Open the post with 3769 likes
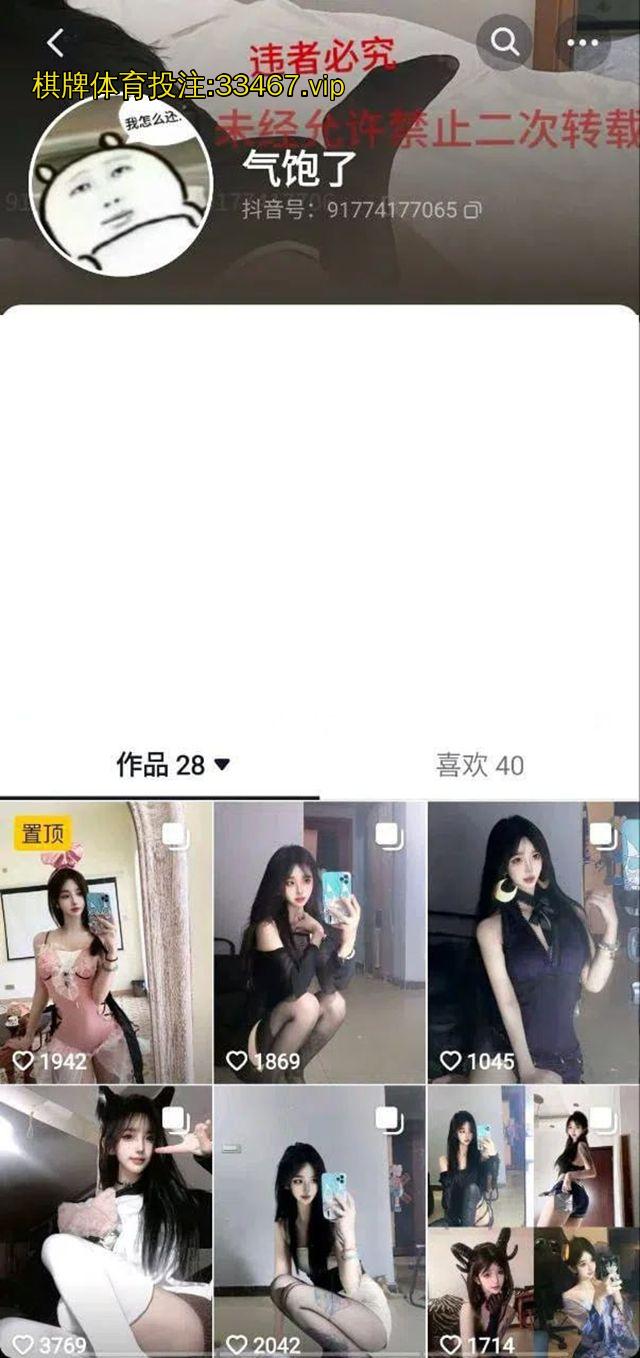Screen dimensions: 640x1358 click(x=106, y=1220)
